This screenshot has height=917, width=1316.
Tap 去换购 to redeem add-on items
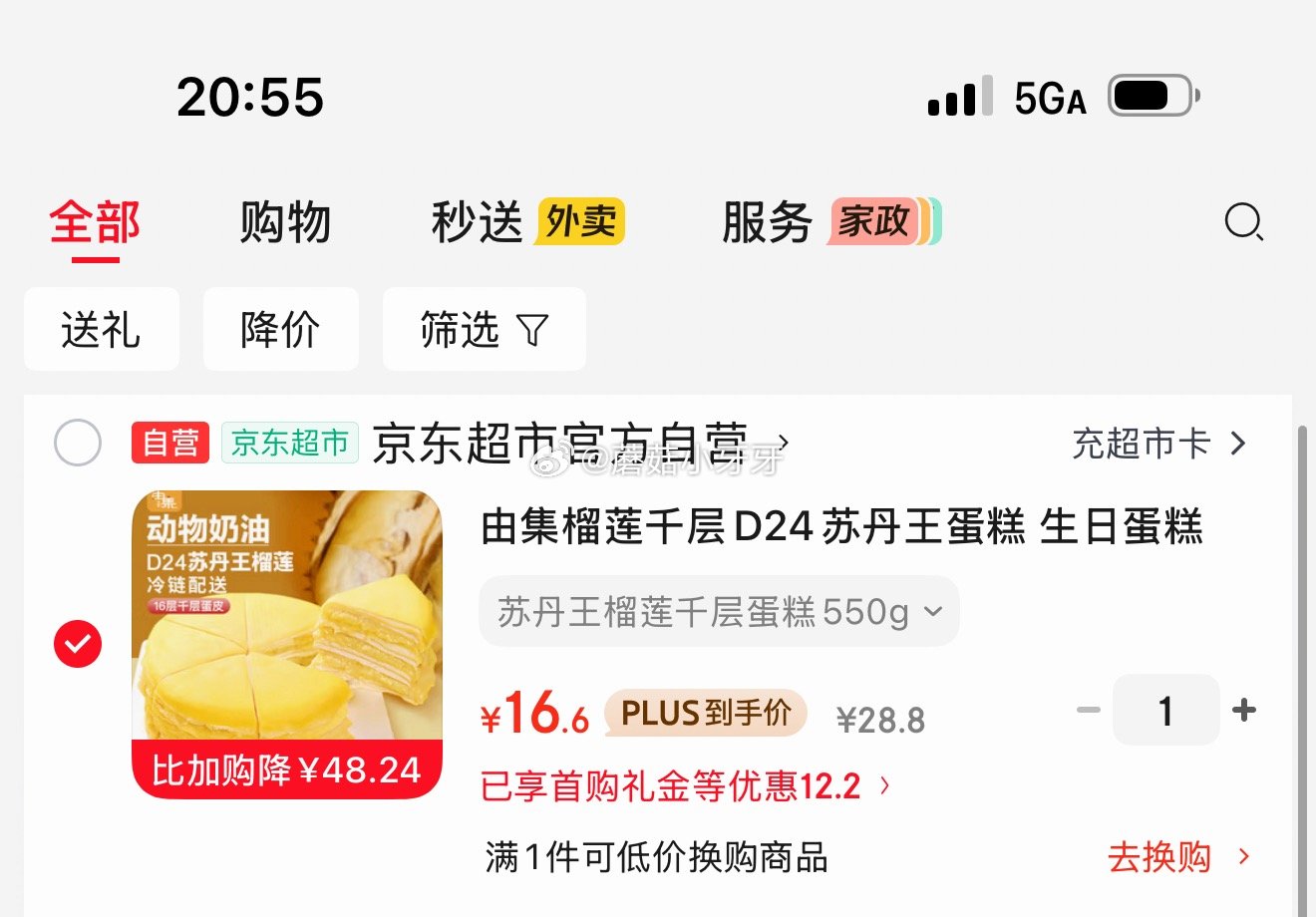[x=1176, y=856]
